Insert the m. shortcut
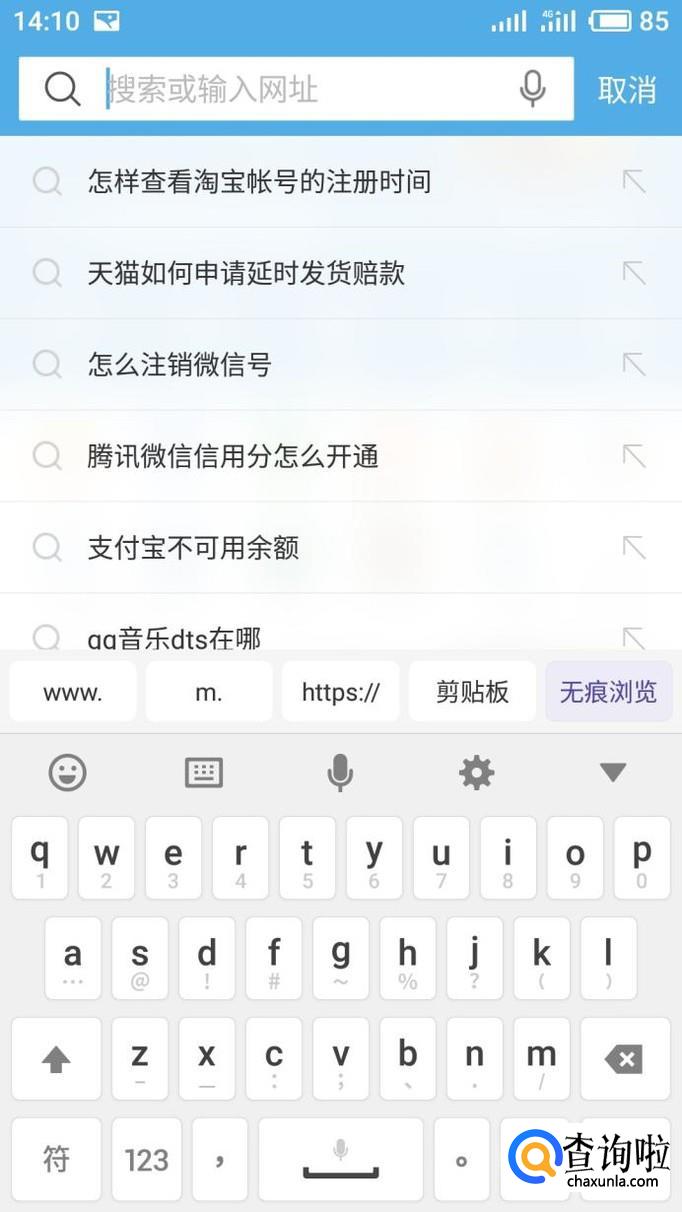 [209, 692]
